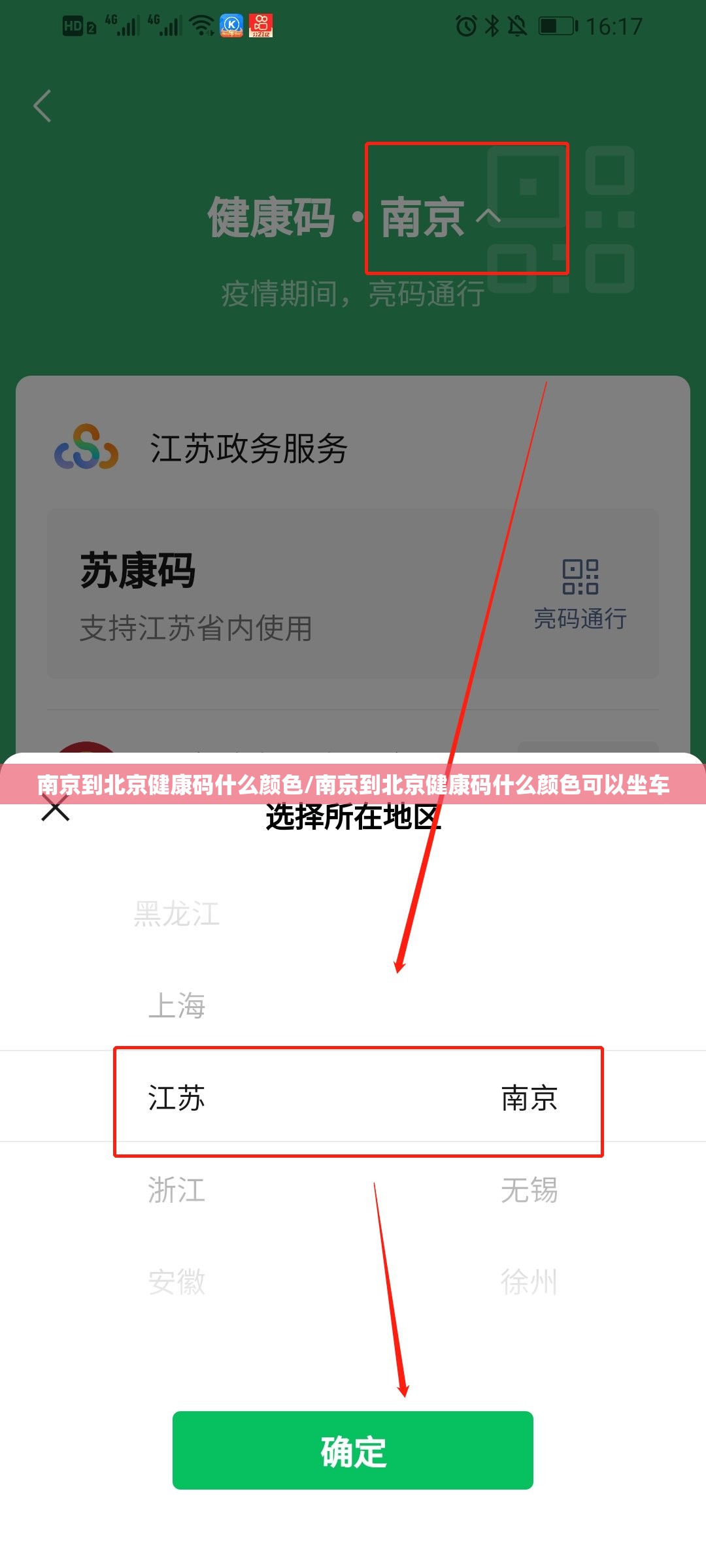Select 浙江 in the province picker
This screenshot has width=706, height=1568.
pyautogui.click(x=176, y=1190)
